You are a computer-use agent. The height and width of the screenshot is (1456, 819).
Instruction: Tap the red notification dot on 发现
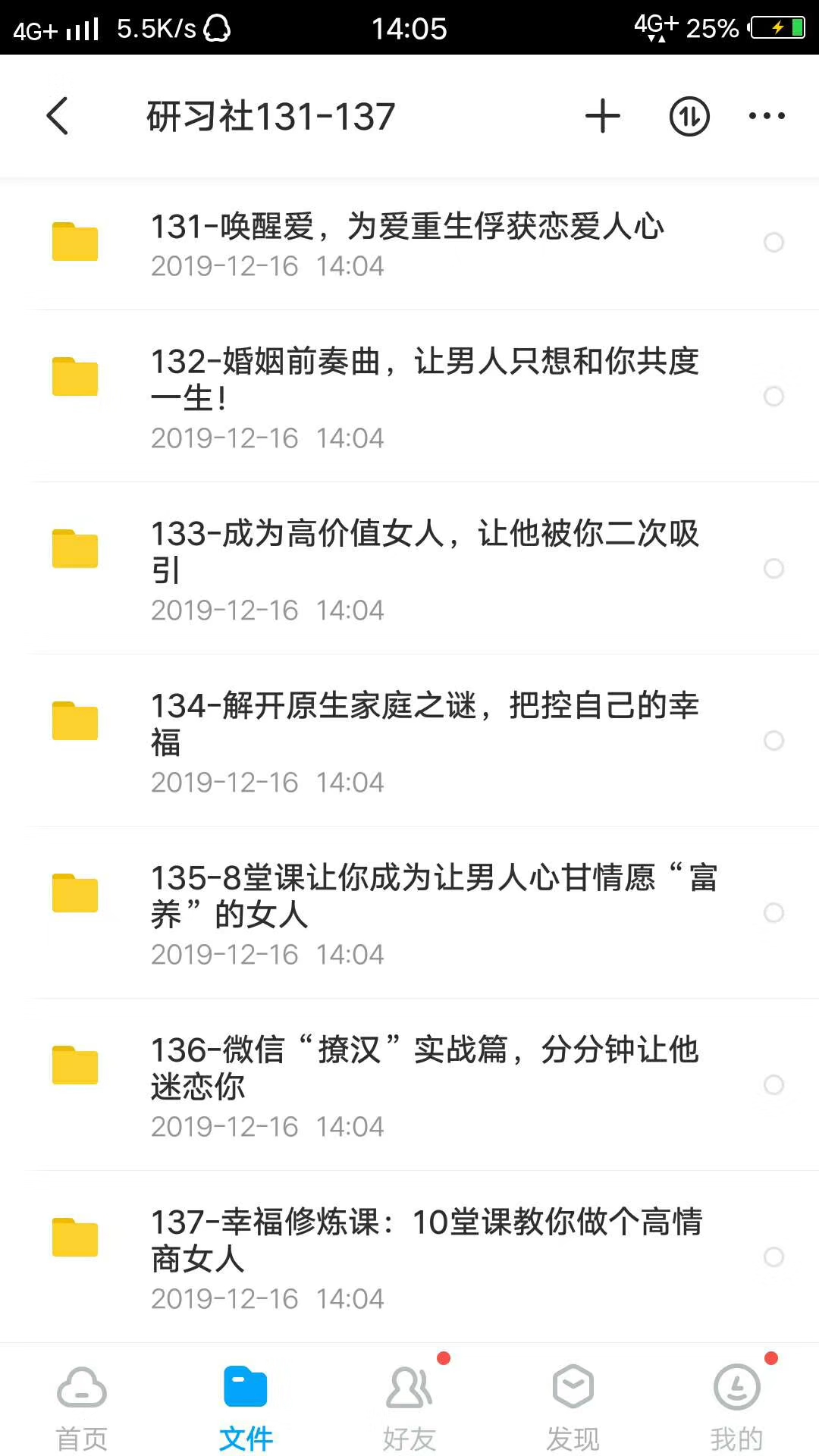(x=443, y=1360)
